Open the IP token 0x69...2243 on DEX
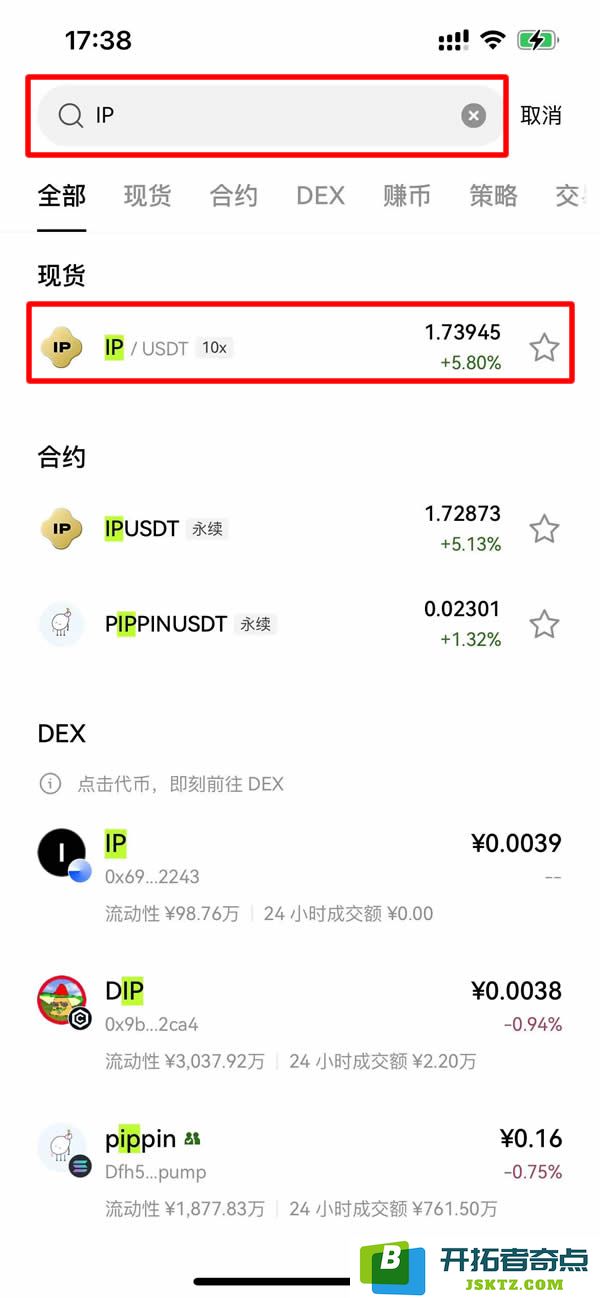Viewport: 600px width, 1298px height. (x=300, y=874)
